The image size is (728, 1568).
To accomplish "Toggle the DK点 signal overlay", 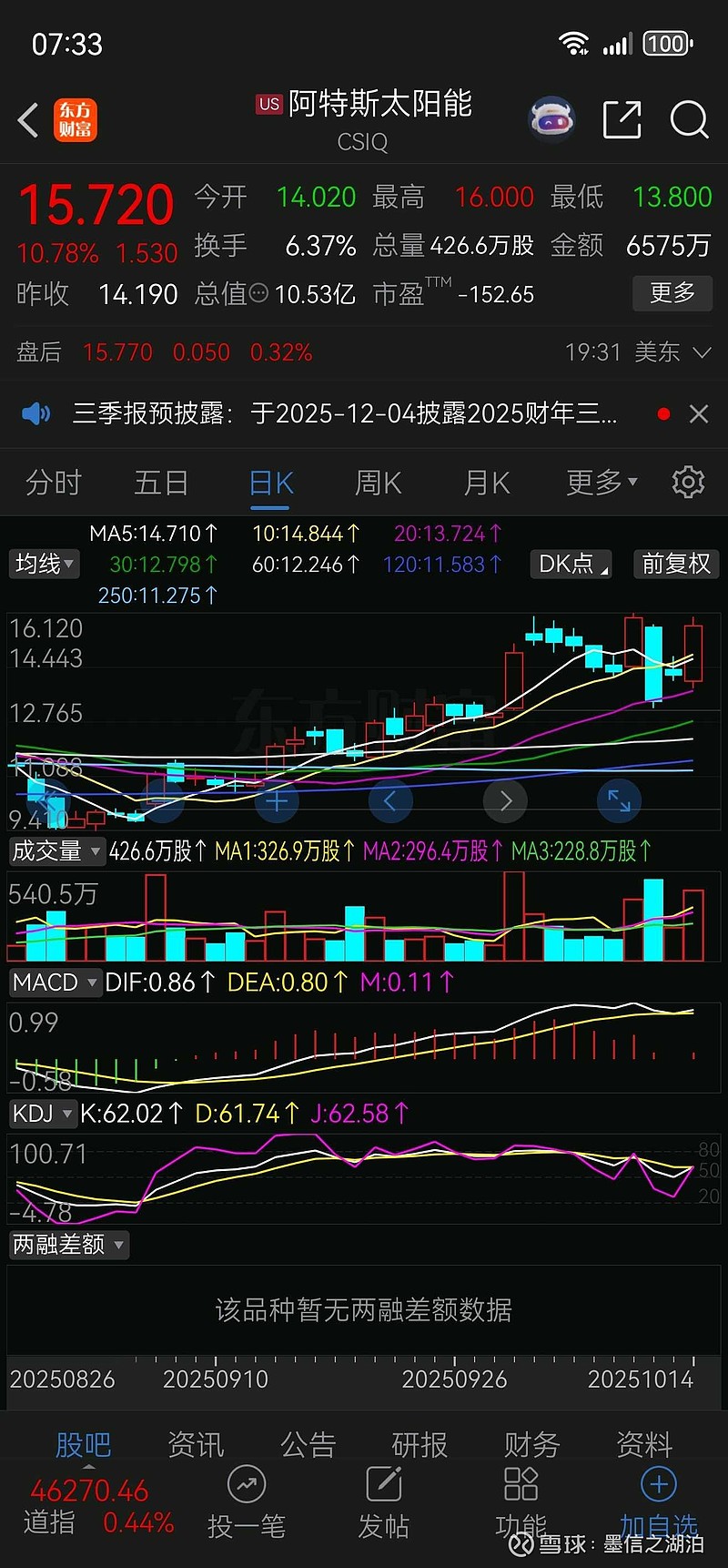I will pyautogui.click(x=571, y=564).
